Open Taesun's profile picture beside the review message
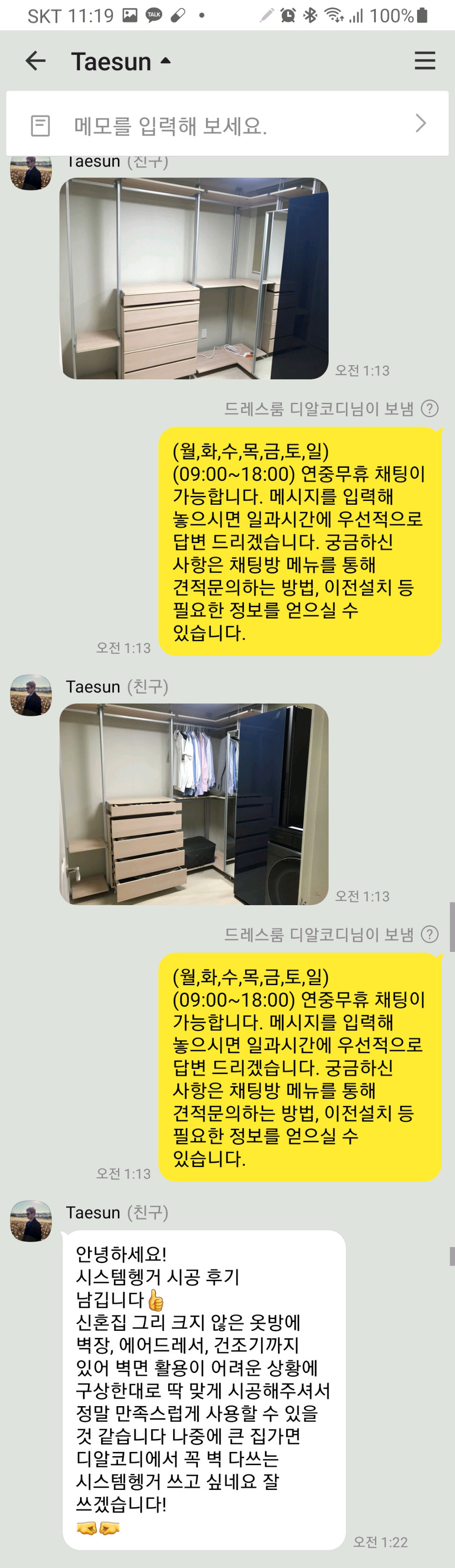 tap(31, 1220)
